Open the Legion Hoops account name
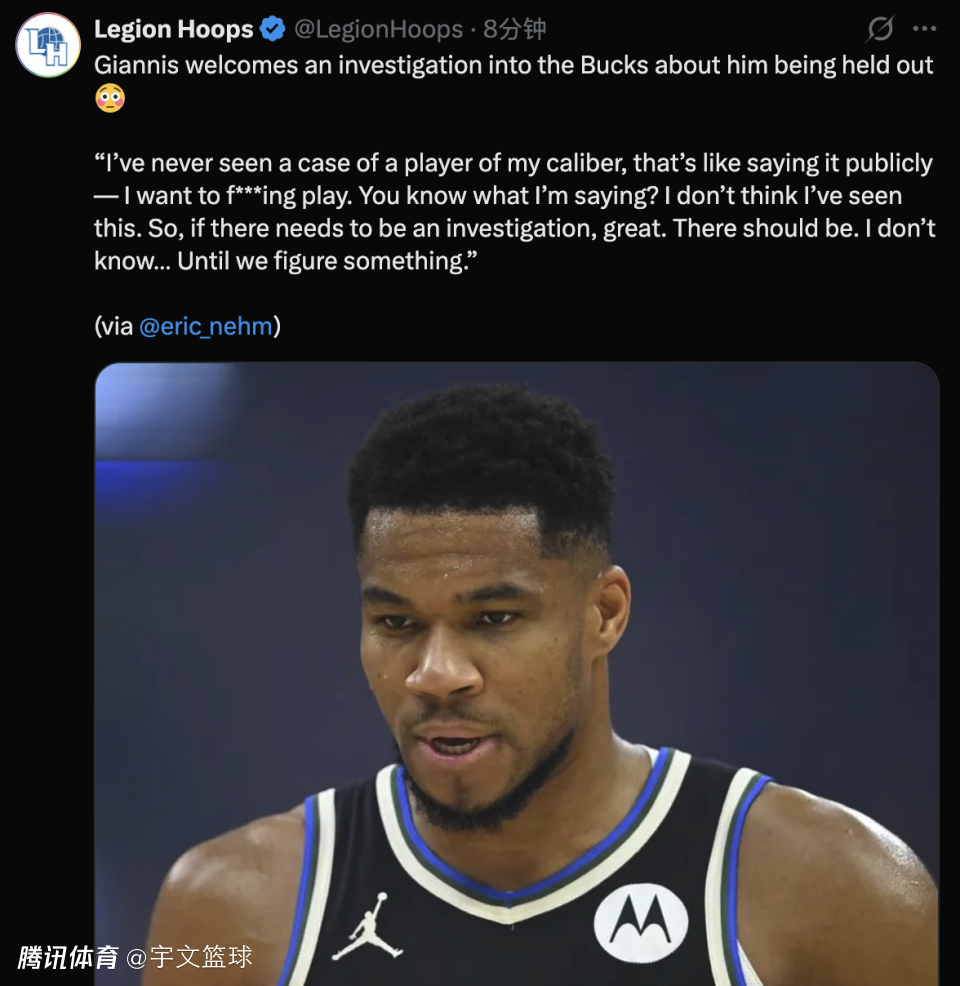960x986 pixels. point(173,30)
